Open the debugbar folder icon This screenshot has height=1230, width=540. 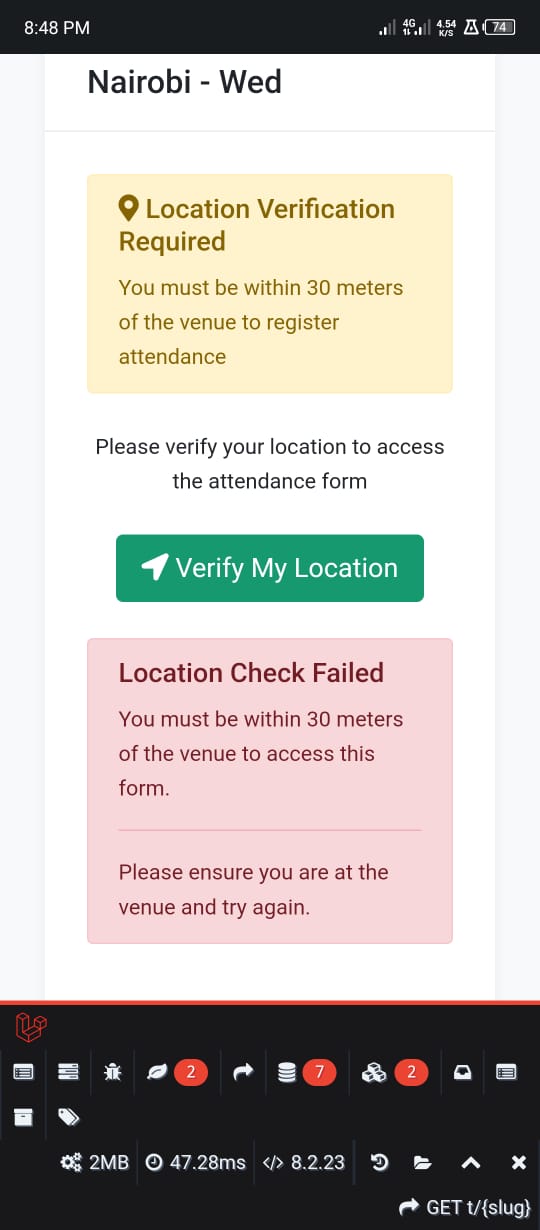click(x=422, y=1162)
